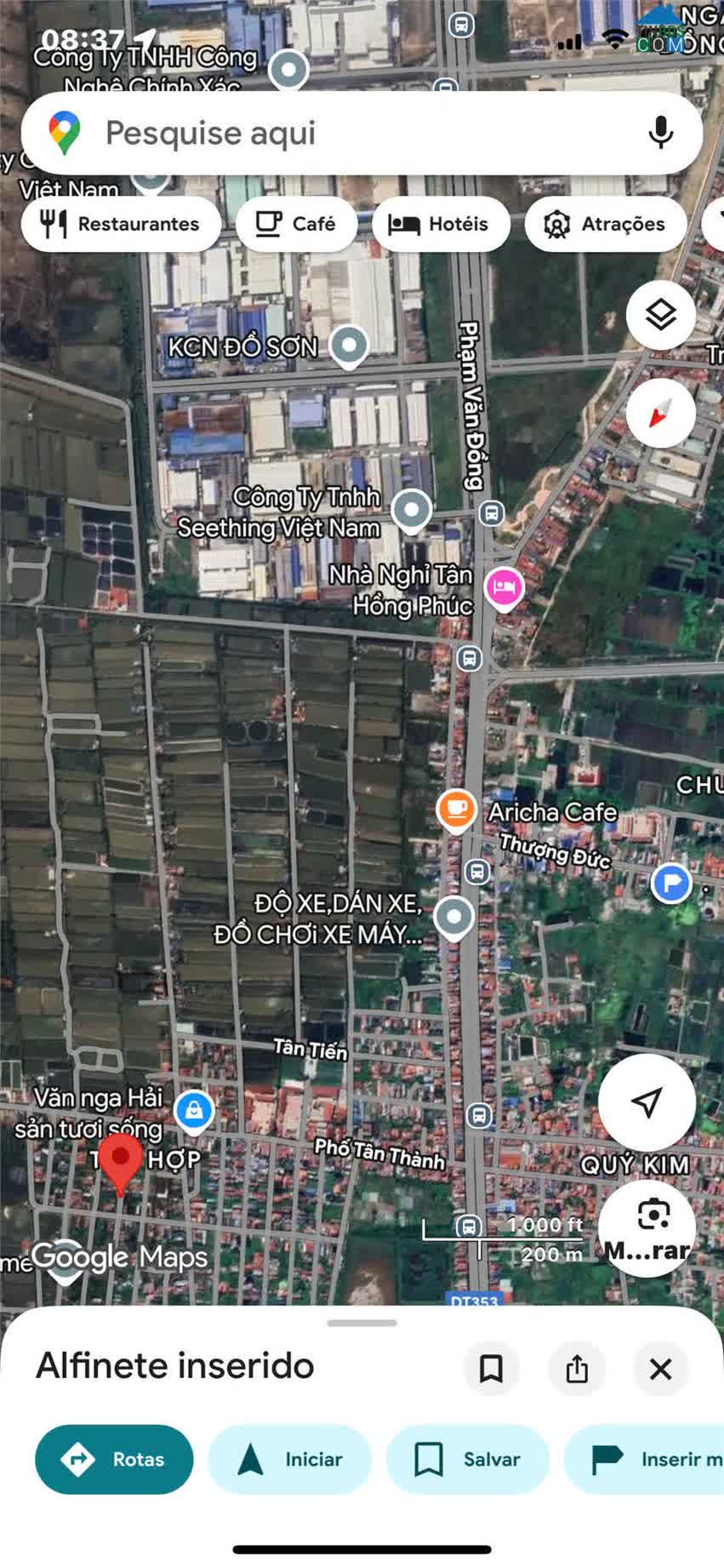This screenshot has width=724, height=1568.
Task: Reset map orientation with the compass
Action: click(x=660, y=414)
